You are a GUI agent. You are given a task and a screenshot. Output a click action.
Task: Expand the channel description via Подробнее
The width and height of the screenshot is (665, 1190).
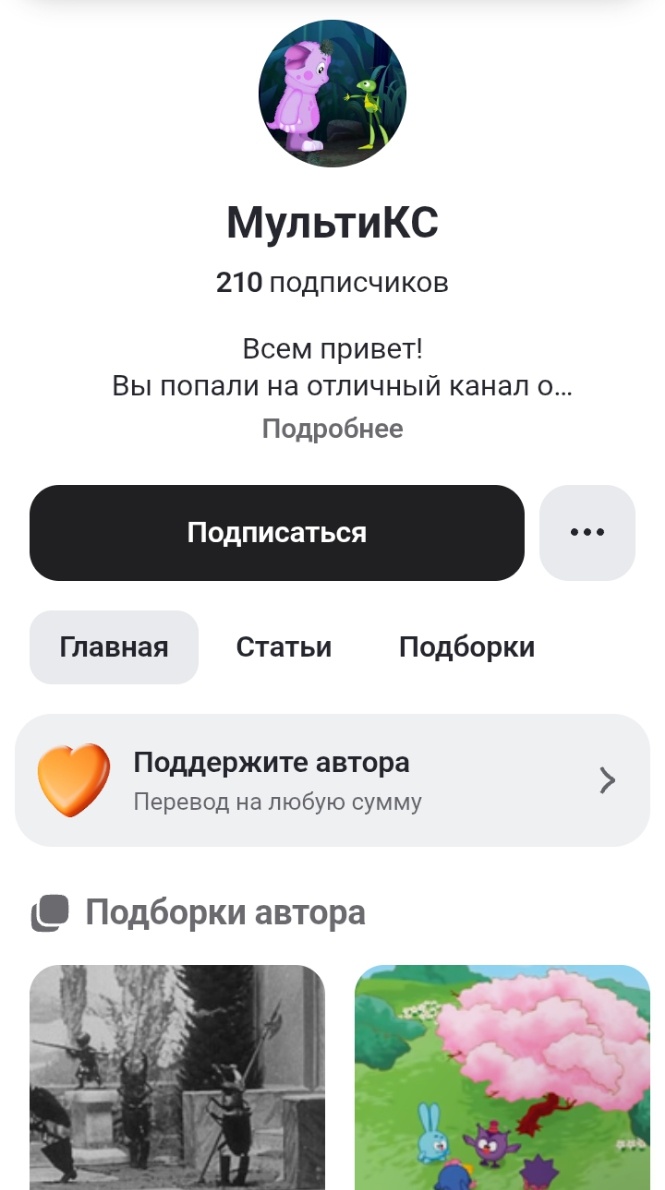[x=332, y=429]
